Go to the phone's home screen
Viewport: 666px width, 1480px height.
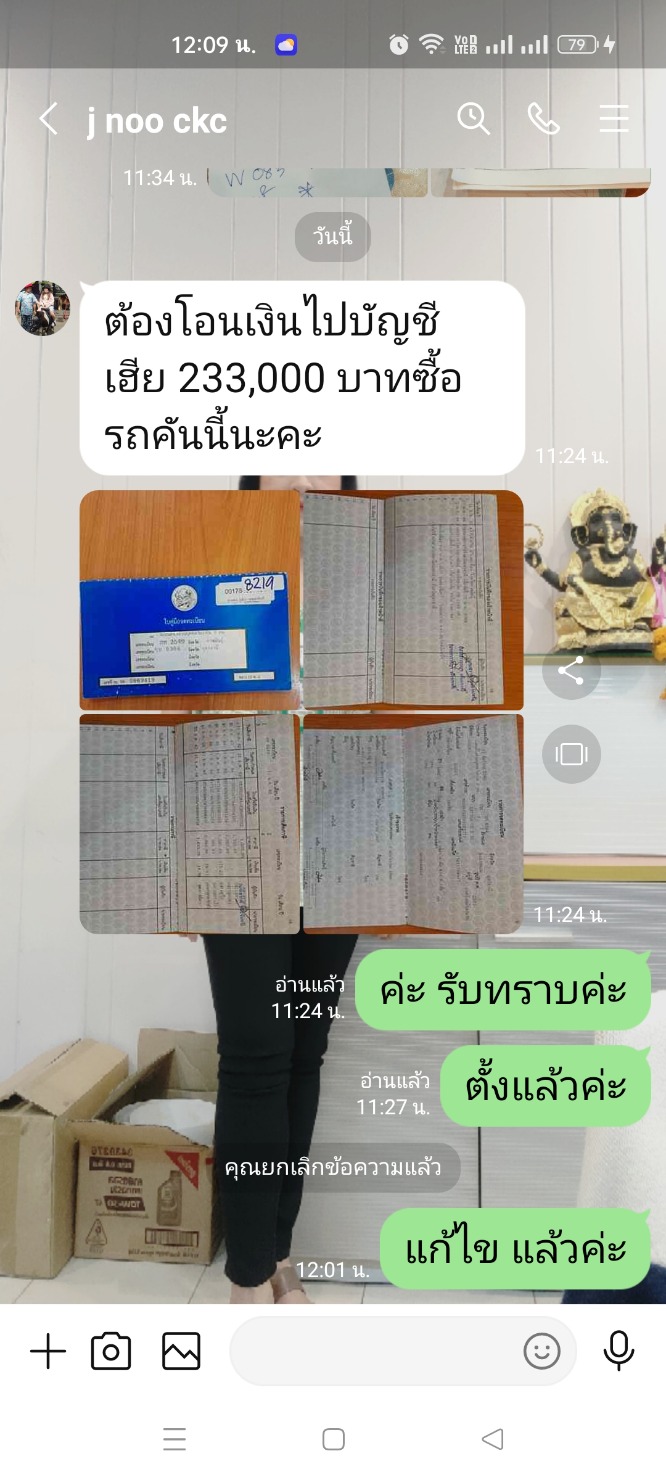pos(334,1439)
